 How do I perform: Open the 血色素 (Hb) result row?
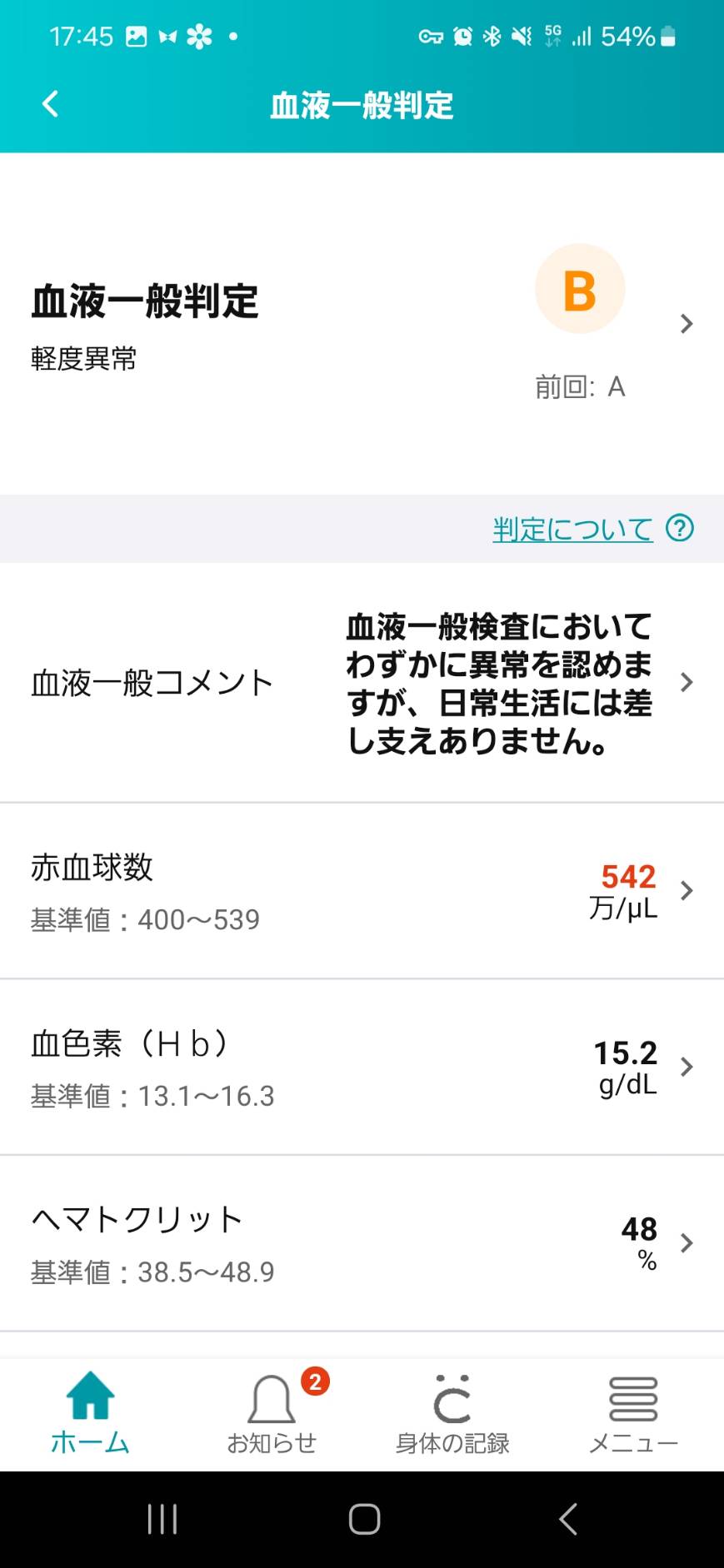tap(362, 1068)
